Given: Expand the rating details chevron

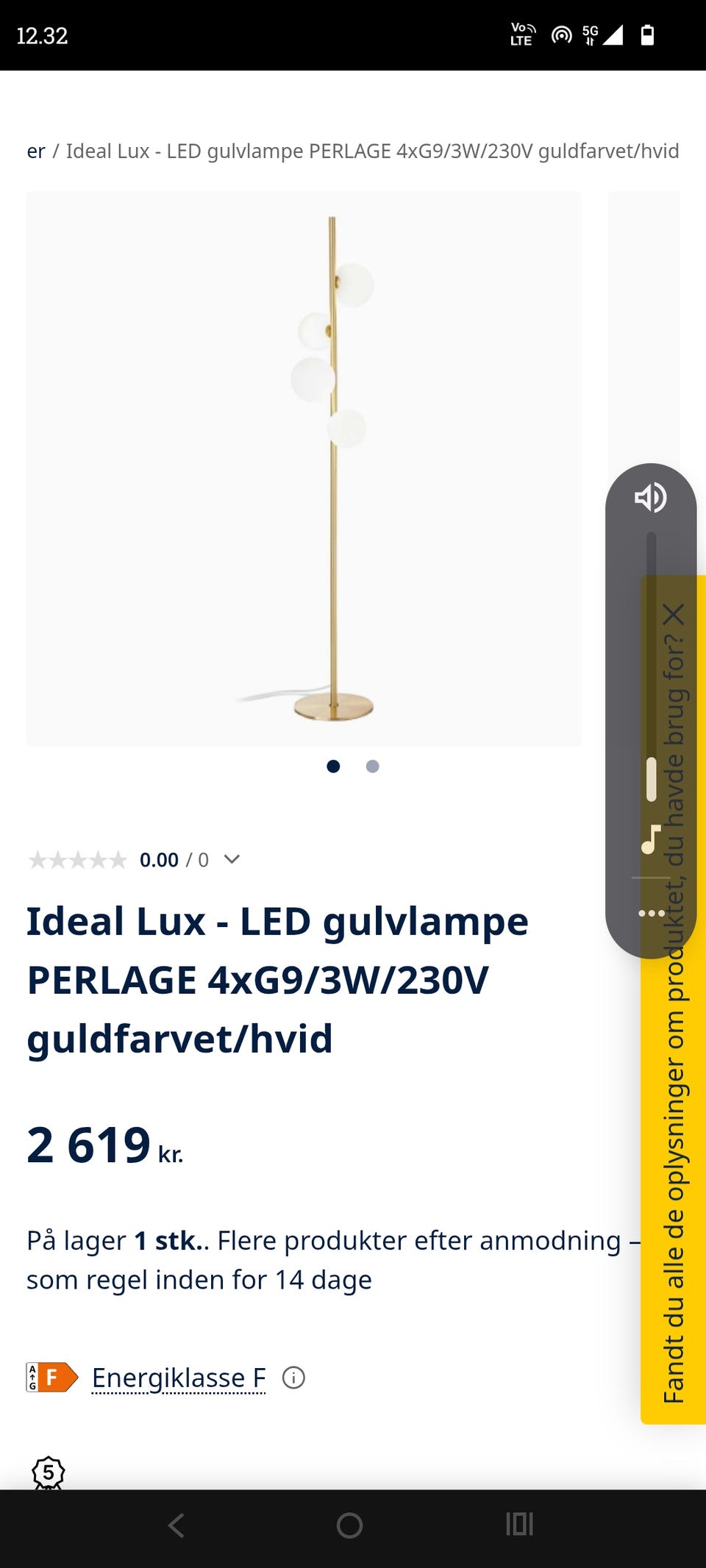Looking at the screenshot, I should (232, 859).
